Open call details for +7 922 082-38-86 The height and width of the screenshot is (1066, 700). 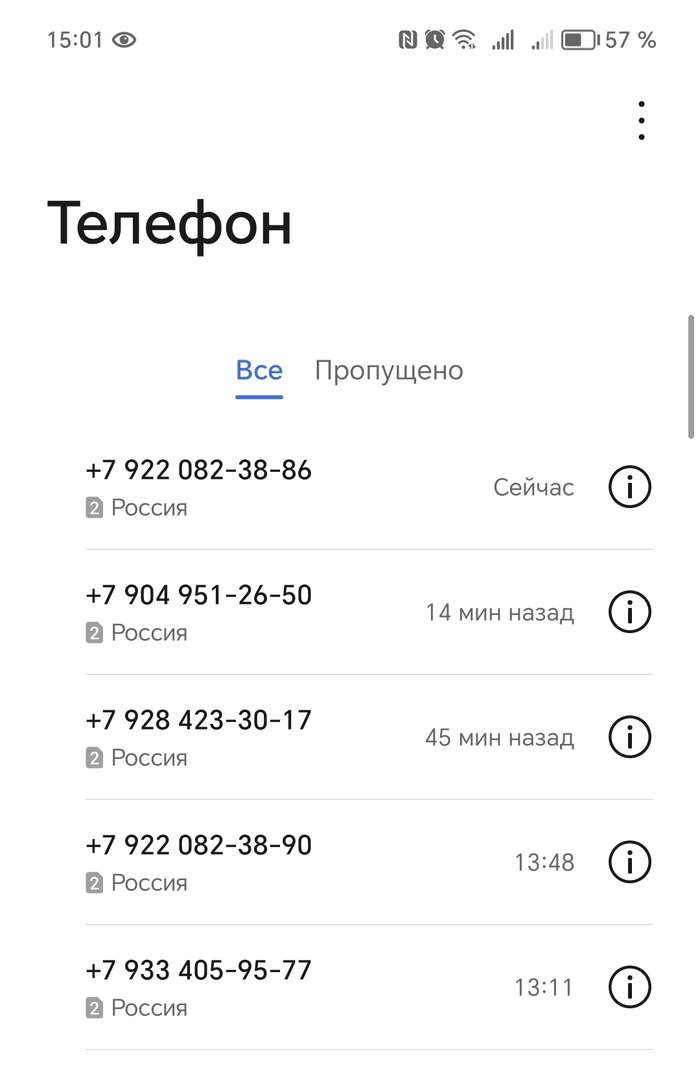pos(630,487)
